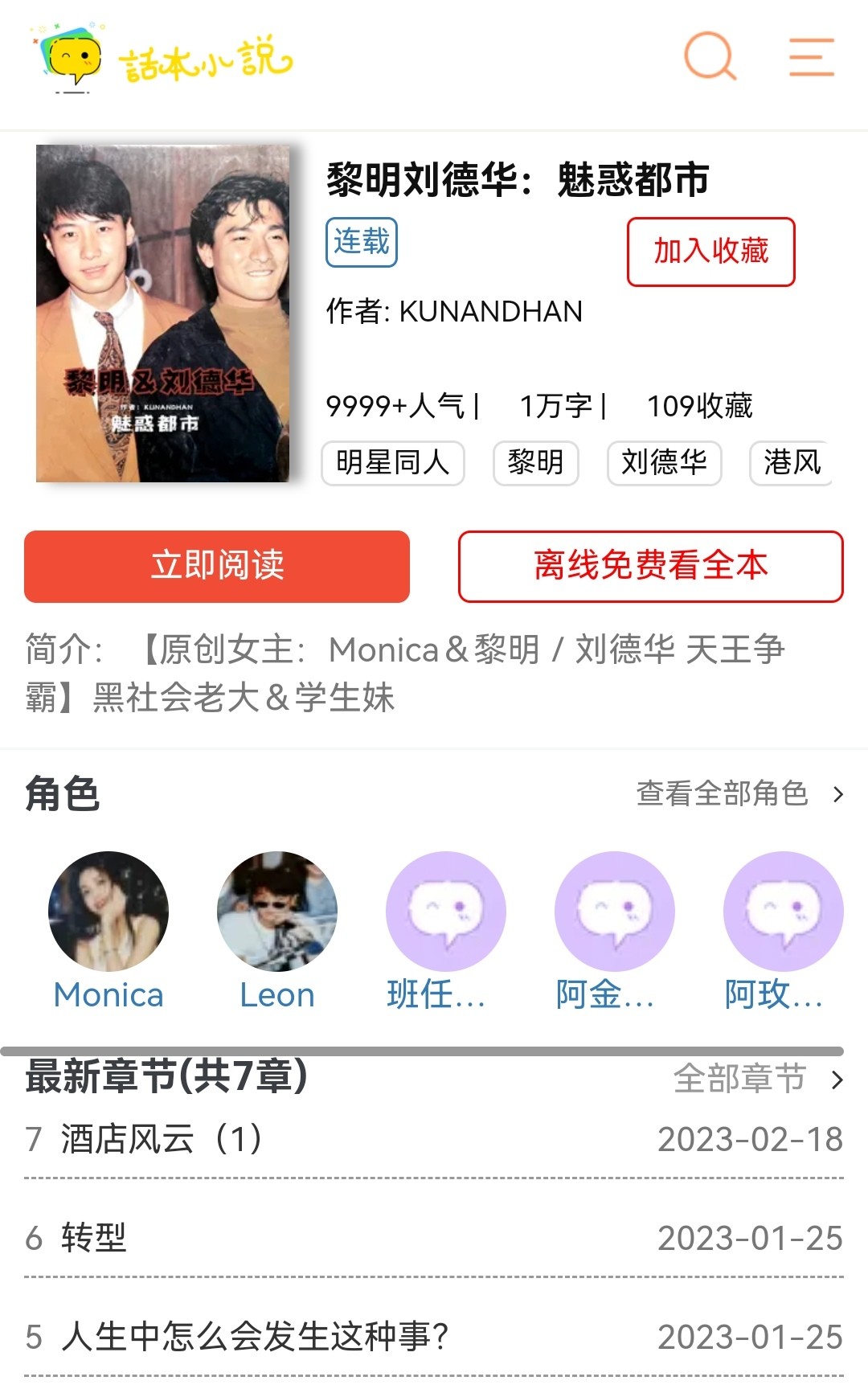Tap the novel cover image

coord(163,313)
